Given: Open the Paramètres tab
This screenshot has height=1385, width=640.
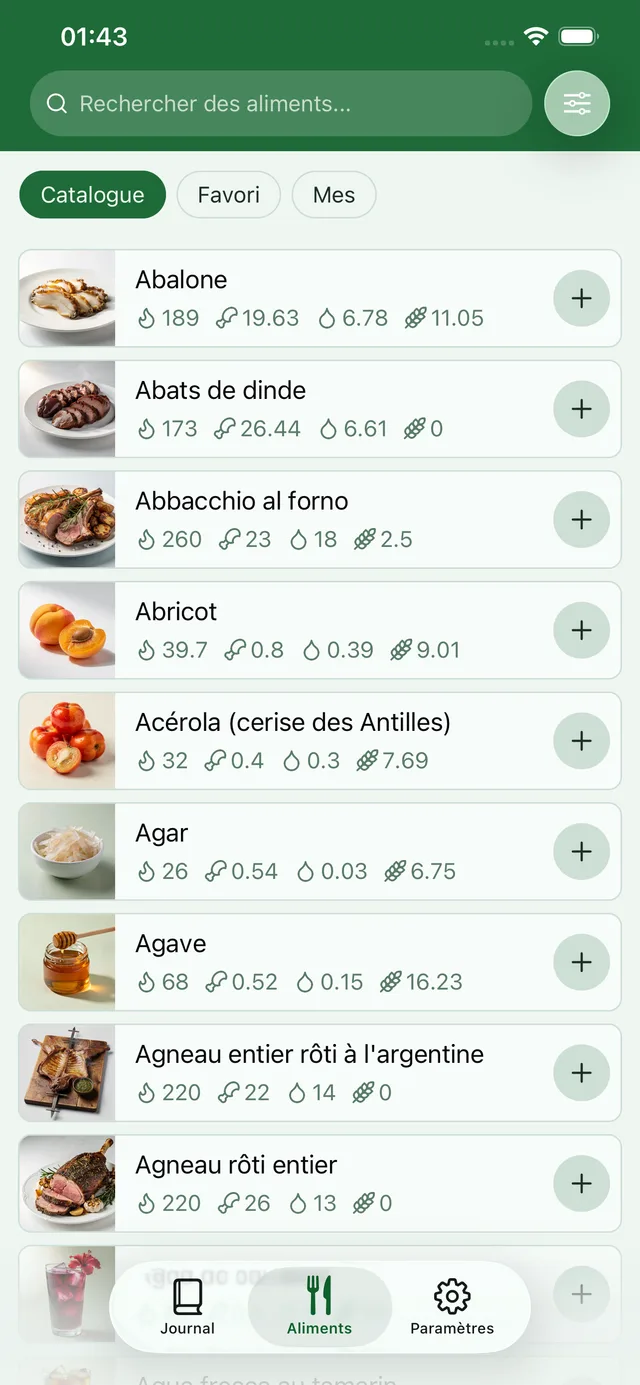Looking at the screenshot, I should (452, 1308).
